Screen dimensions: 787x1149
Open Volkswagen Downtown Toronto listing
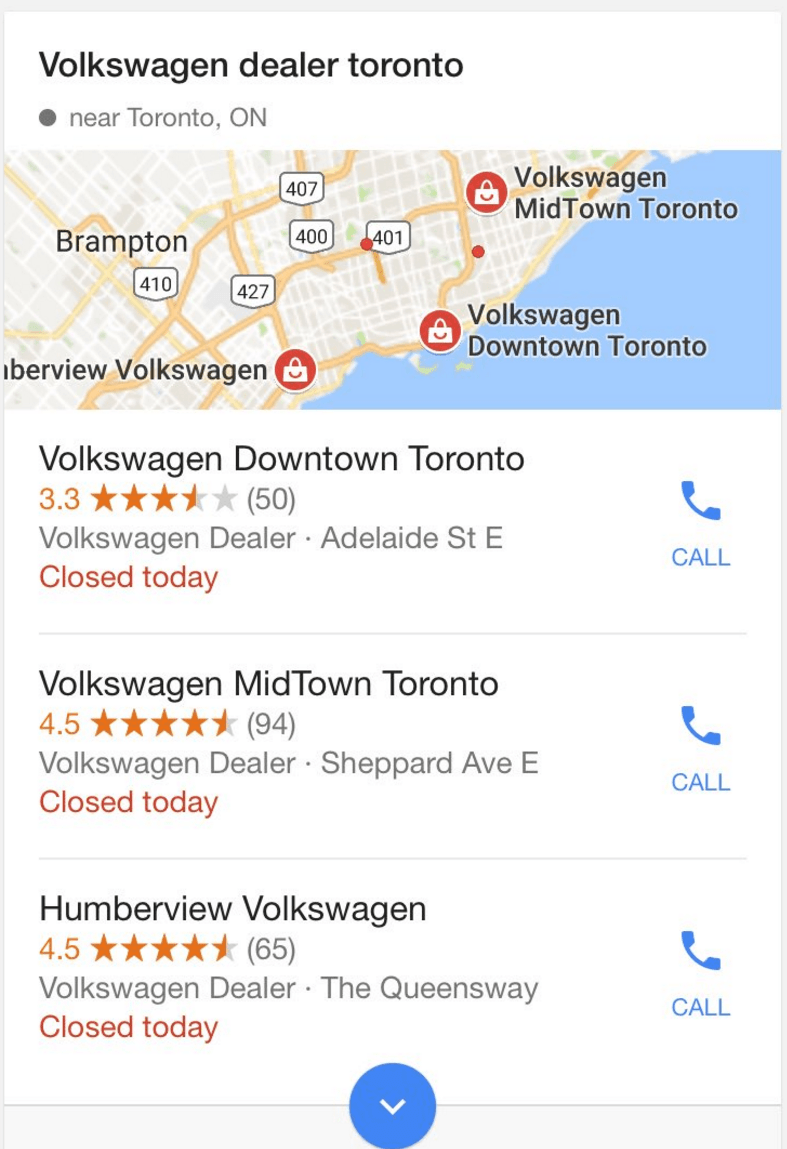[x=281, y=460]
